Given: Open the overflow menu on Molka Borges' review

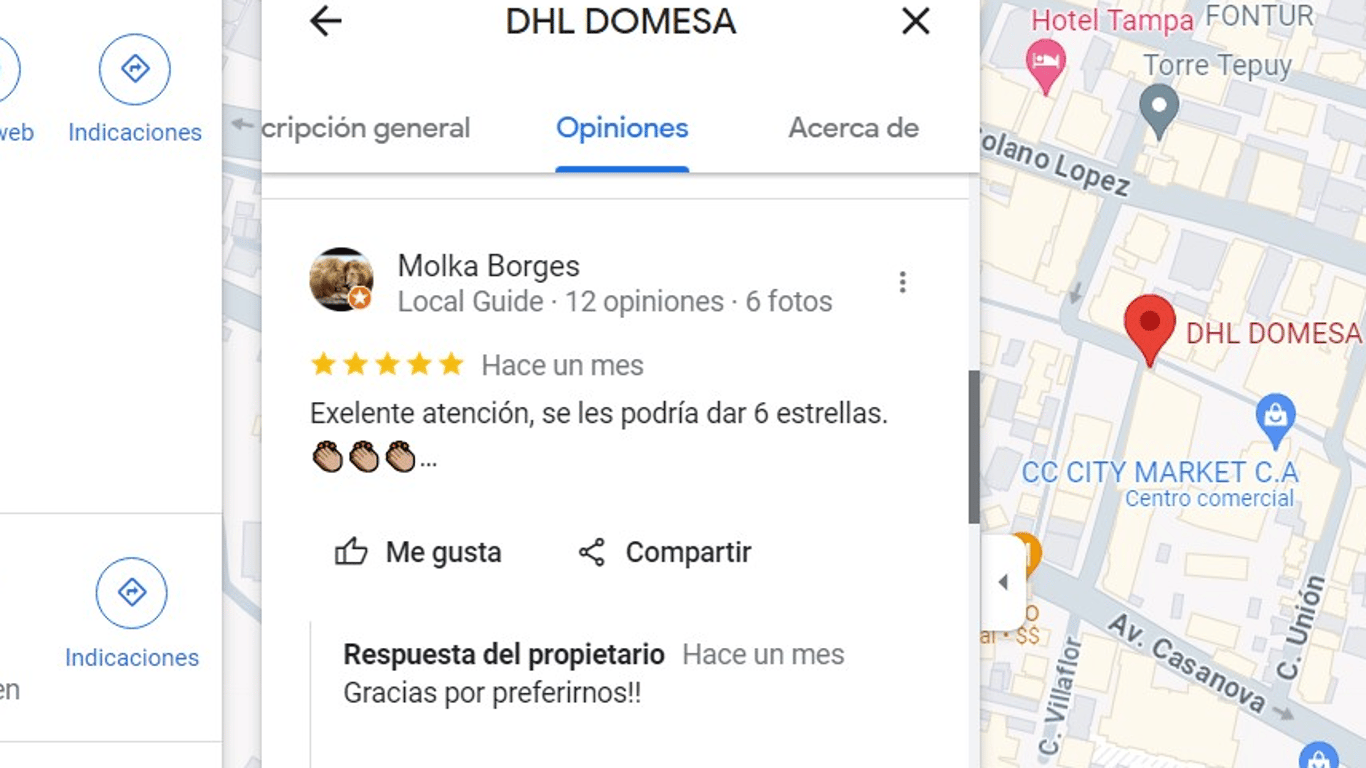Looking at the screenshot, I should point(902,282).
